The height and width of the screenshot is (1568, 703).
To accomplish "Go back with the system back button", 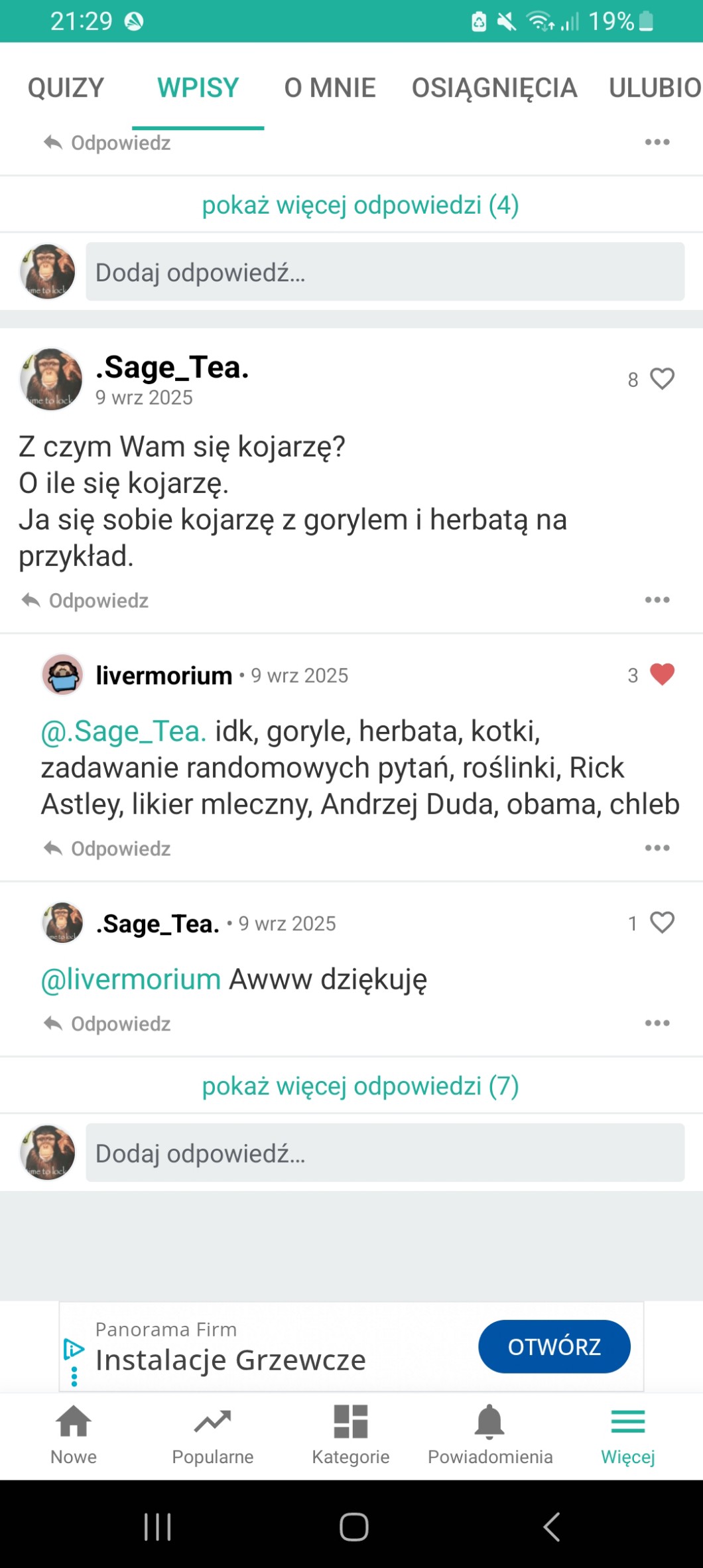I will pyautogui.click(x=551, y=1526).
